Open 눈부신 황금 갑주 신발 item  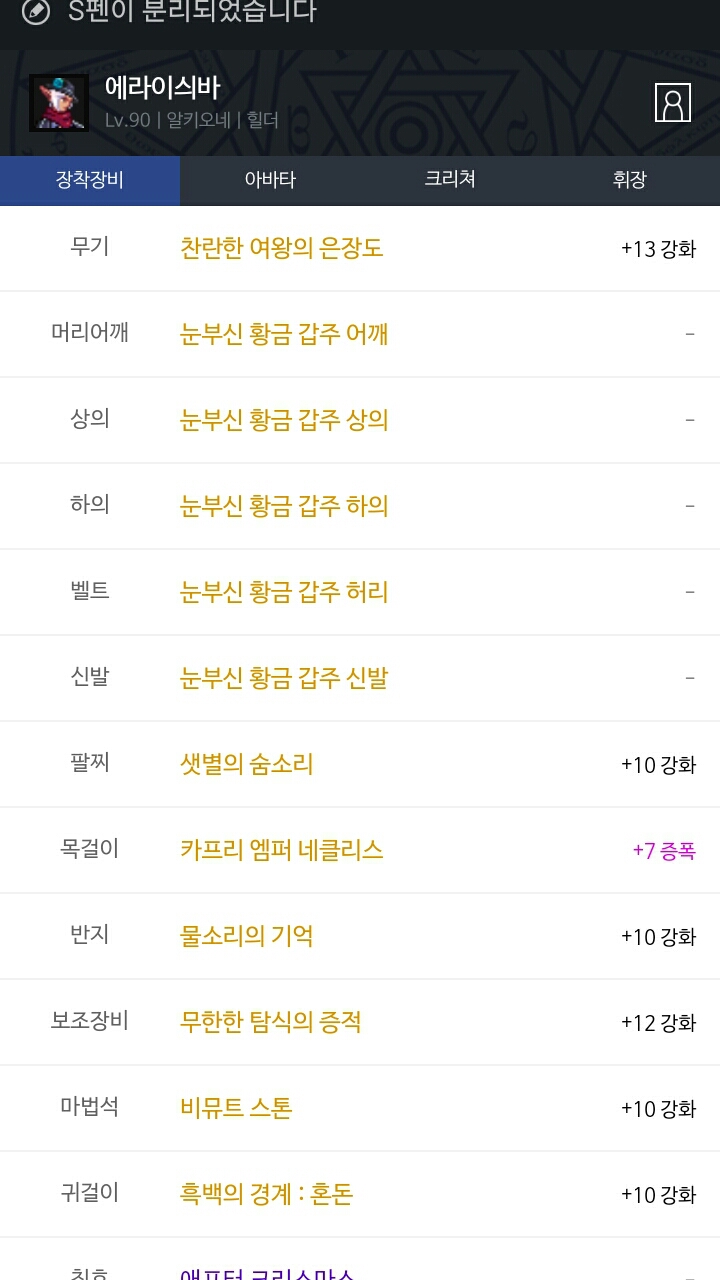click(360, 678)
